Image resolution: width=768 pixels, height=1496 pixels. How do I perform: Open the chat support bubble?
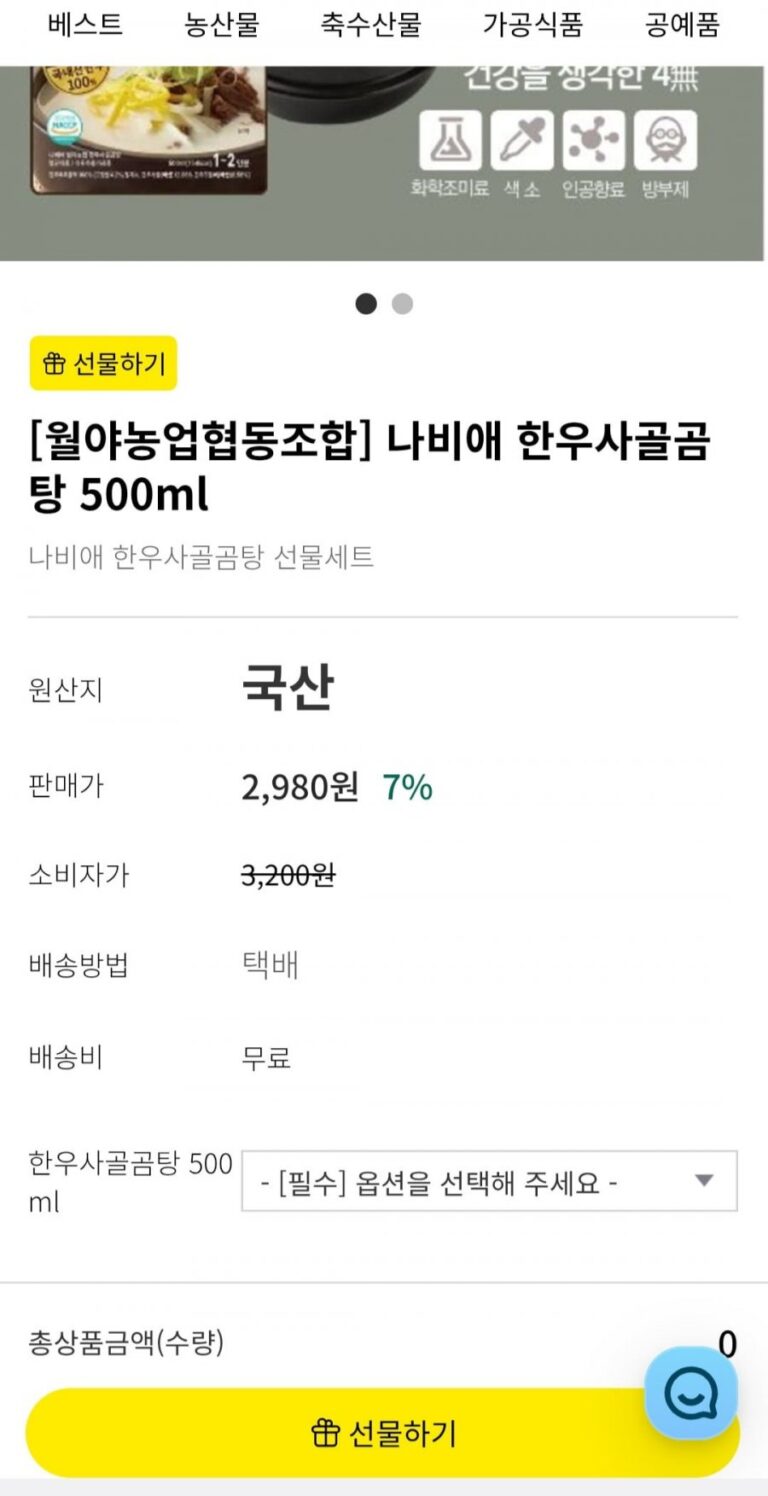coord(691,1392)
